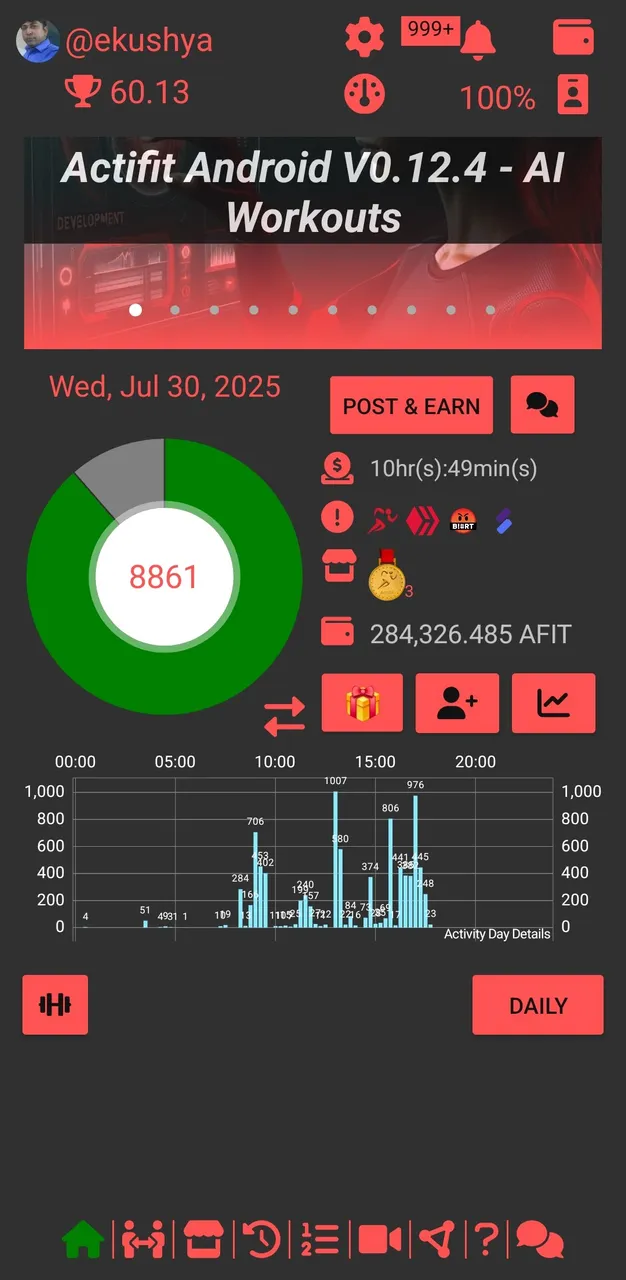Open the video camera tab
This screenshot has width=626, height=1280.
(380, 1240)
